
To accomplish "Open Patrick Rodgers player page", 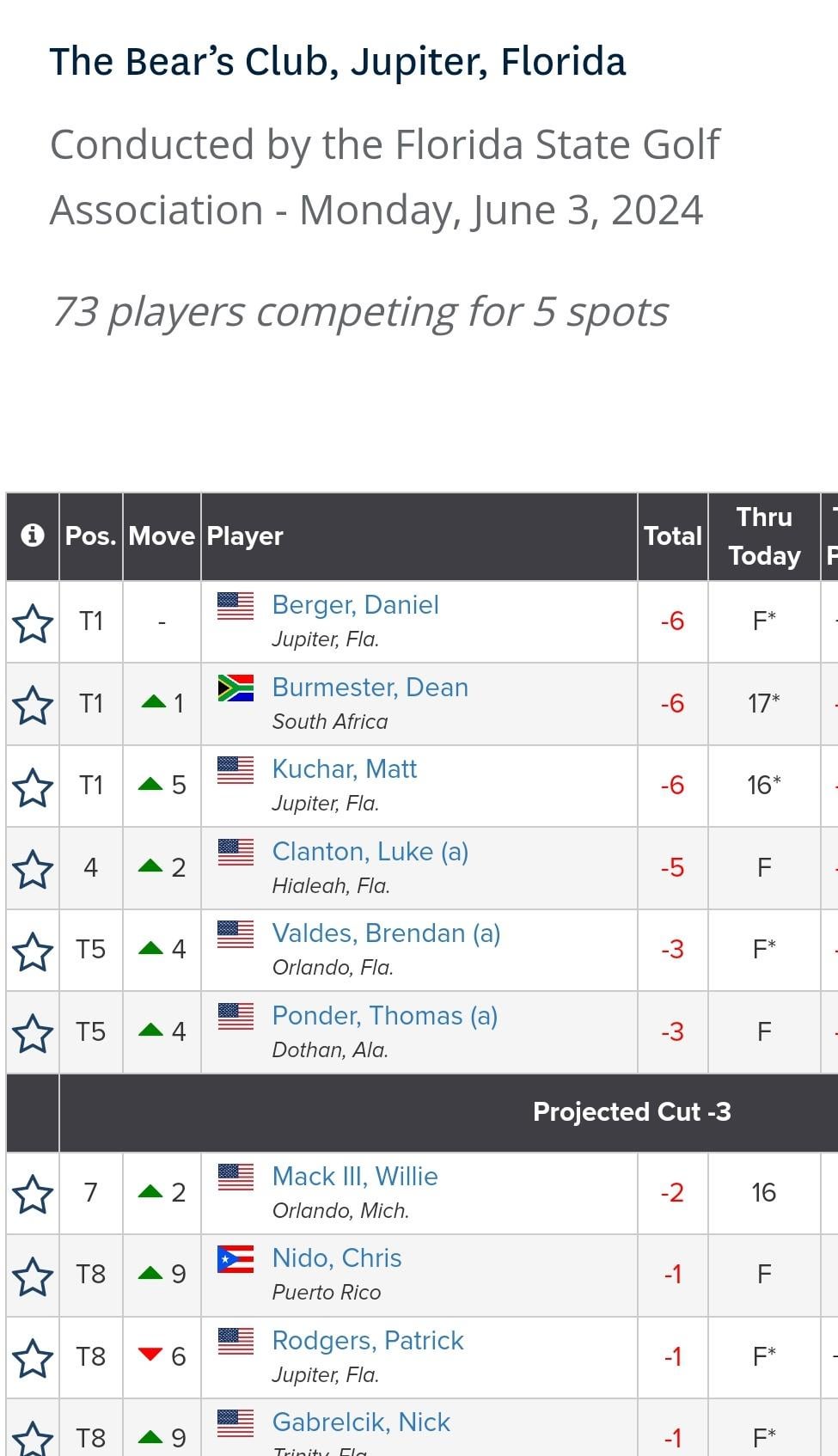I will (x=368, y=1341).
